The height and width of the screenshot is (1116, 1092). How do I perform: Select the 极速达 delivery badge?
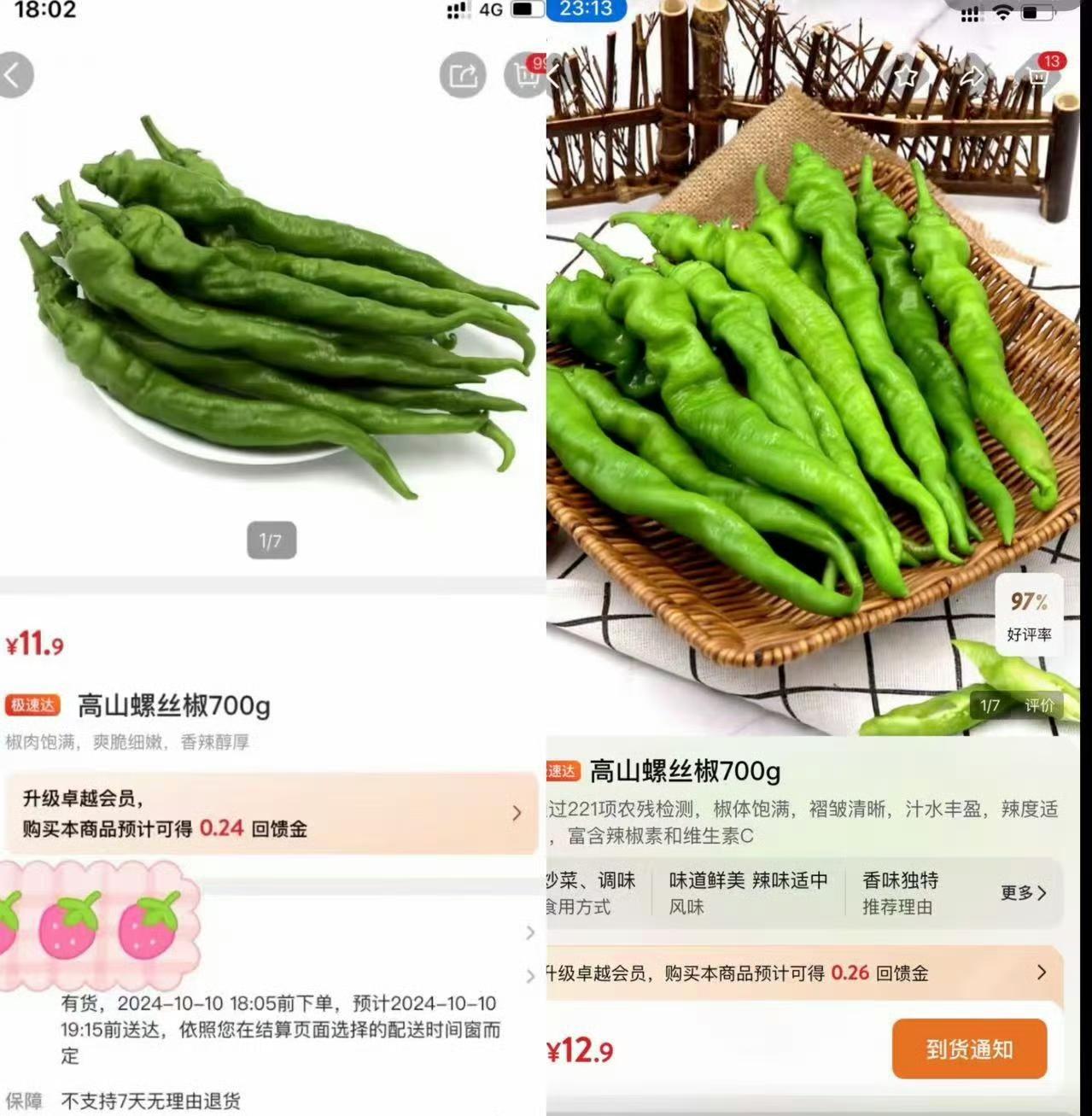pos(34,705)
